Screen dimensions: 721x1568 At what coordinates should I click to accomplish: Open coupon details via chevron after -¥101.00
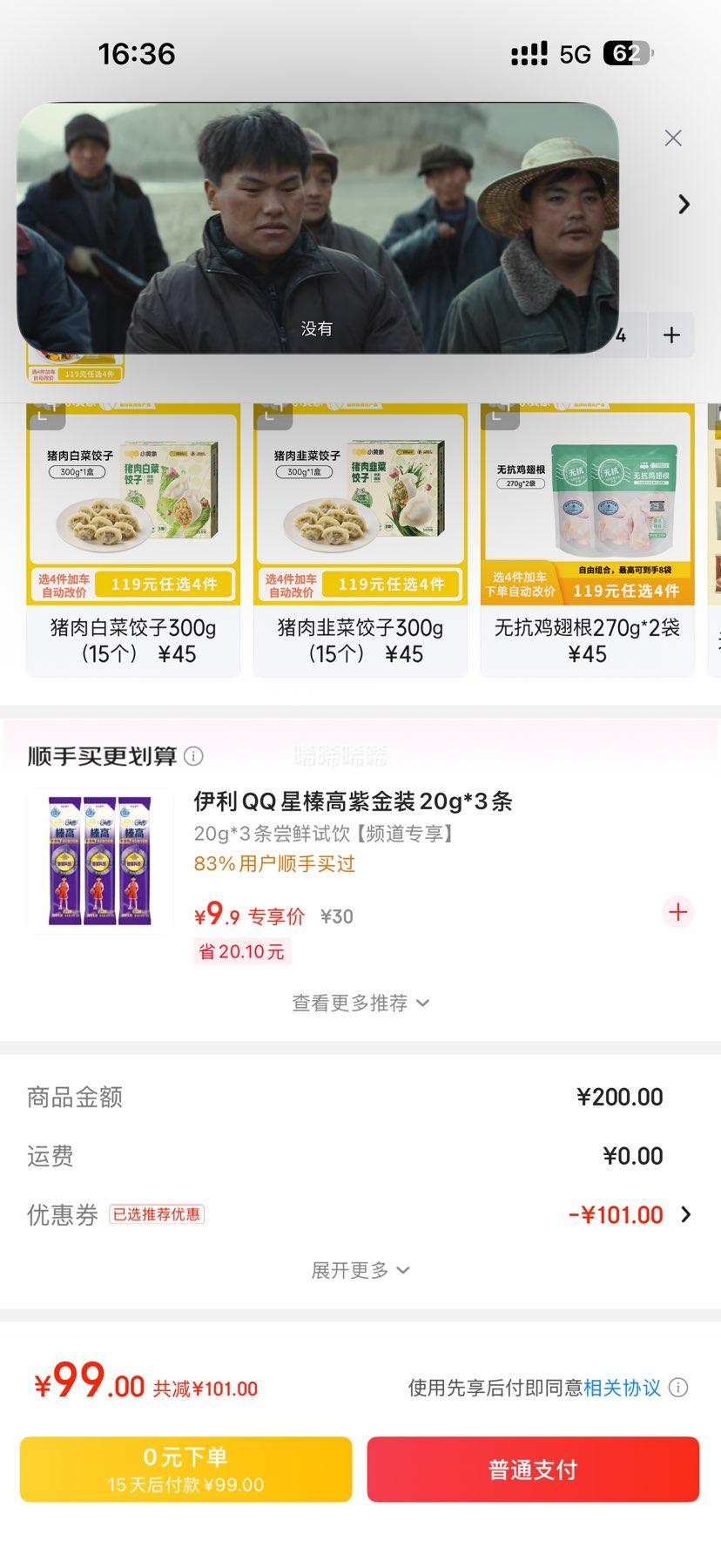(x=684, y=1214)
